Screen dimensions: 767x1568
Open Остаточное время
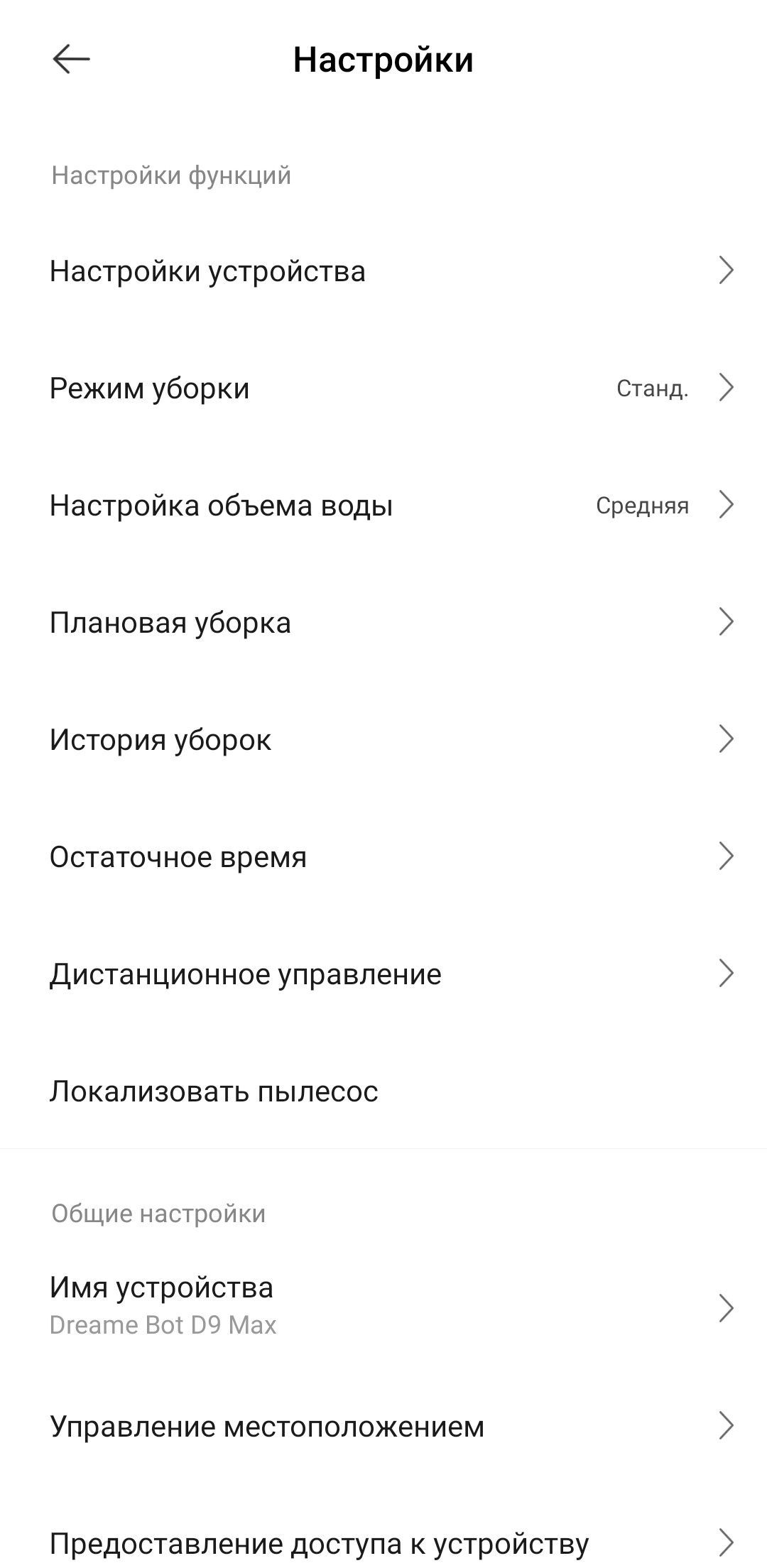pyautogui.click(x=383, y=857)
